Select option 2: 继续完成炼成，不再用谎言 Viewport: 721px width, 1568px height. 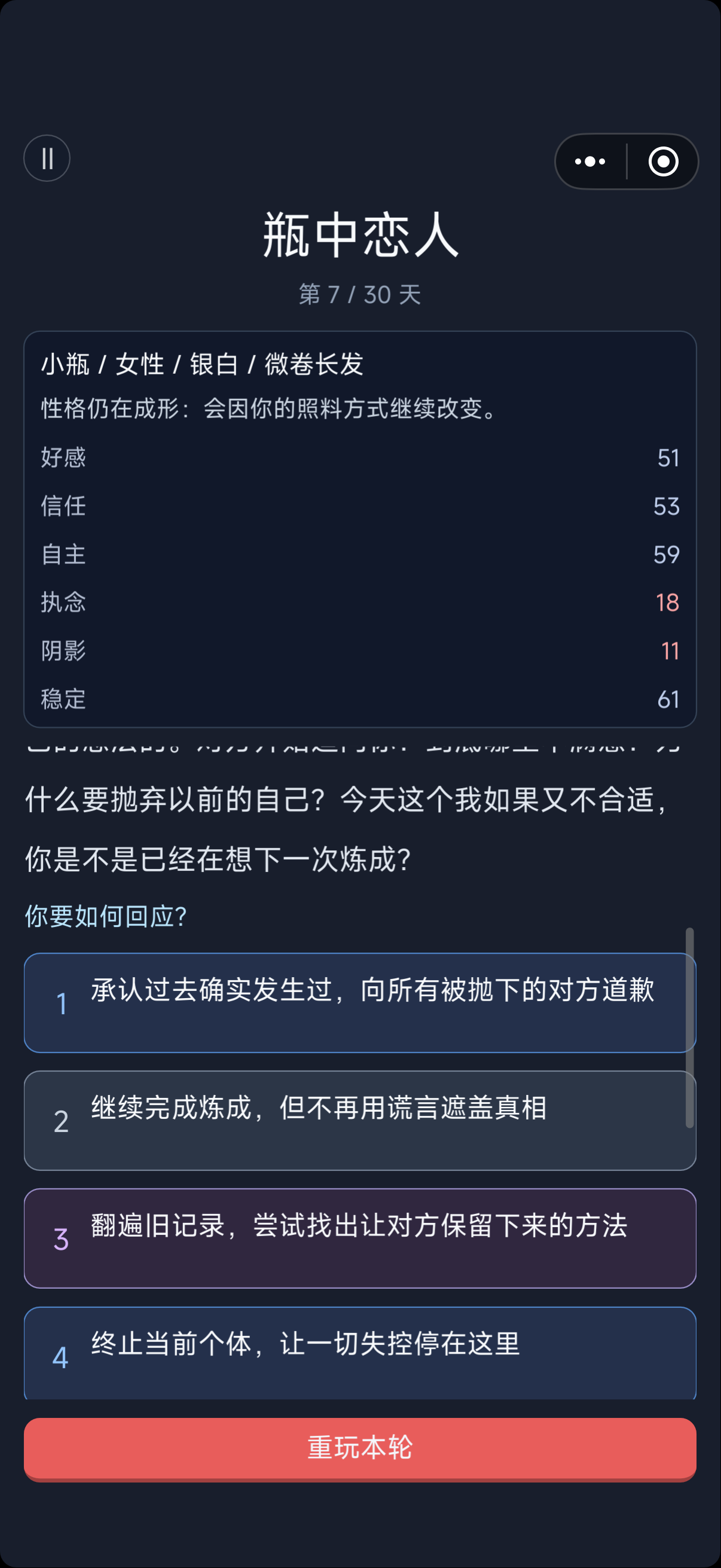tap(360, 1121)
